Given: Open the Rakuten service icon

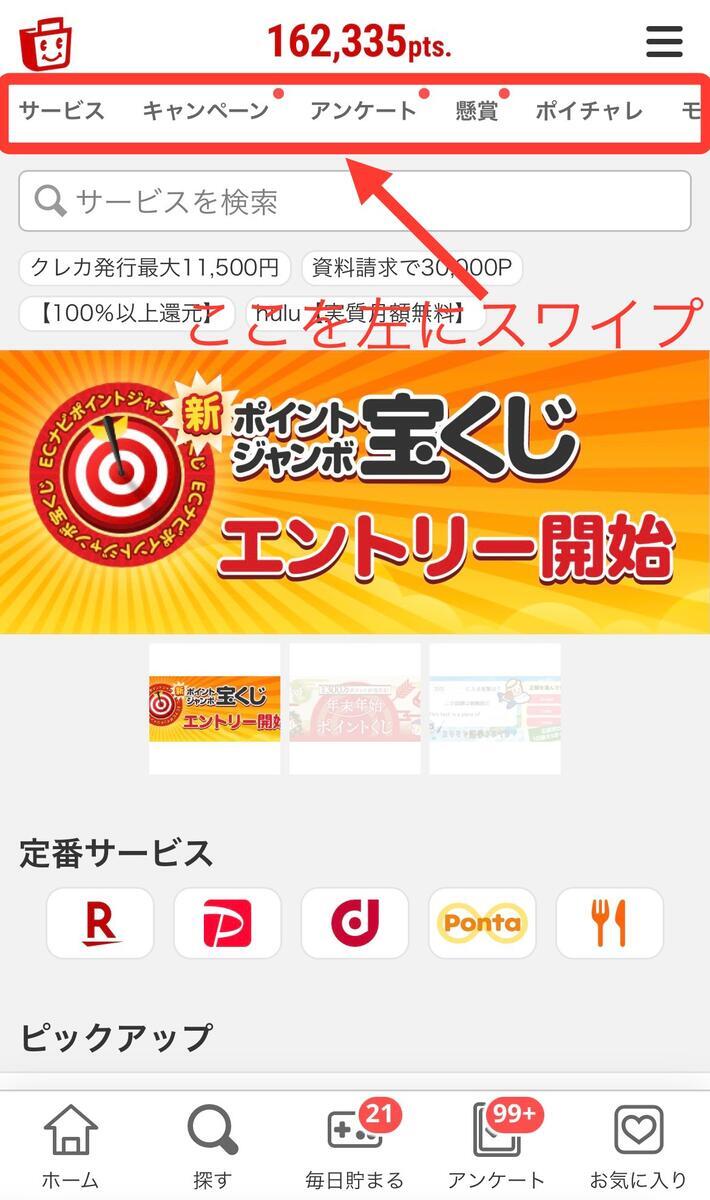Looking at the screenshot, I should (x=100, y=923).
